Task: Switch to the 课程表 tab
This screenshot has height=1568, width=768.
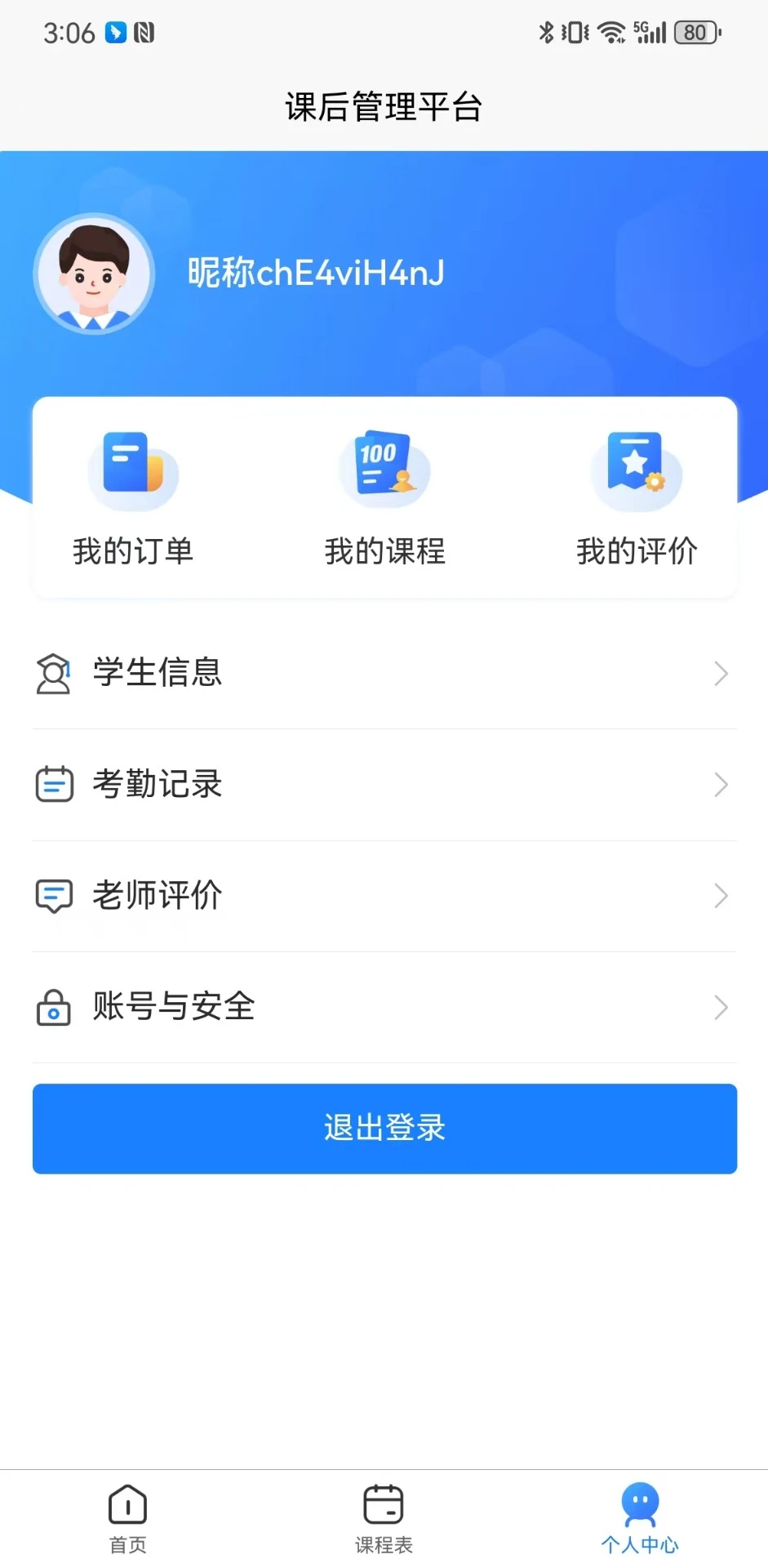Action: [384, 1518]
